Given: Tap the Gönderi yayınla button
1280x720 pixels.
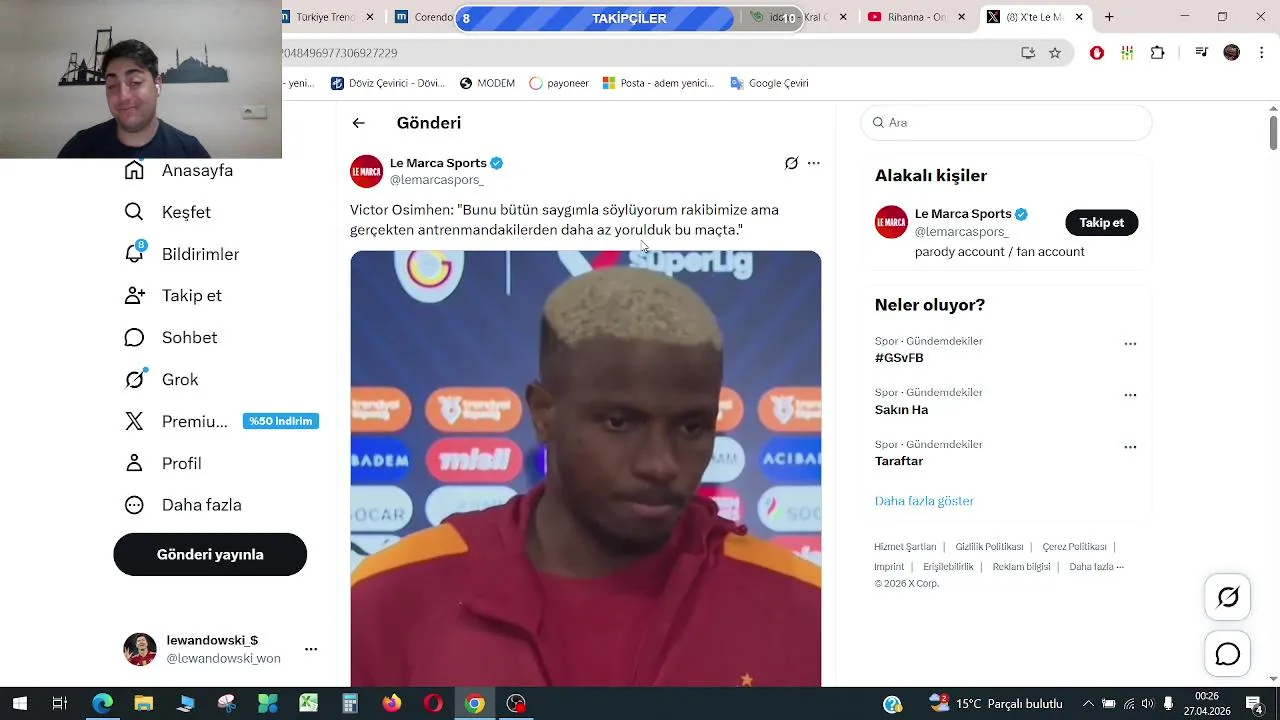Looking at the screenshot, I should (x=210, y=555).
